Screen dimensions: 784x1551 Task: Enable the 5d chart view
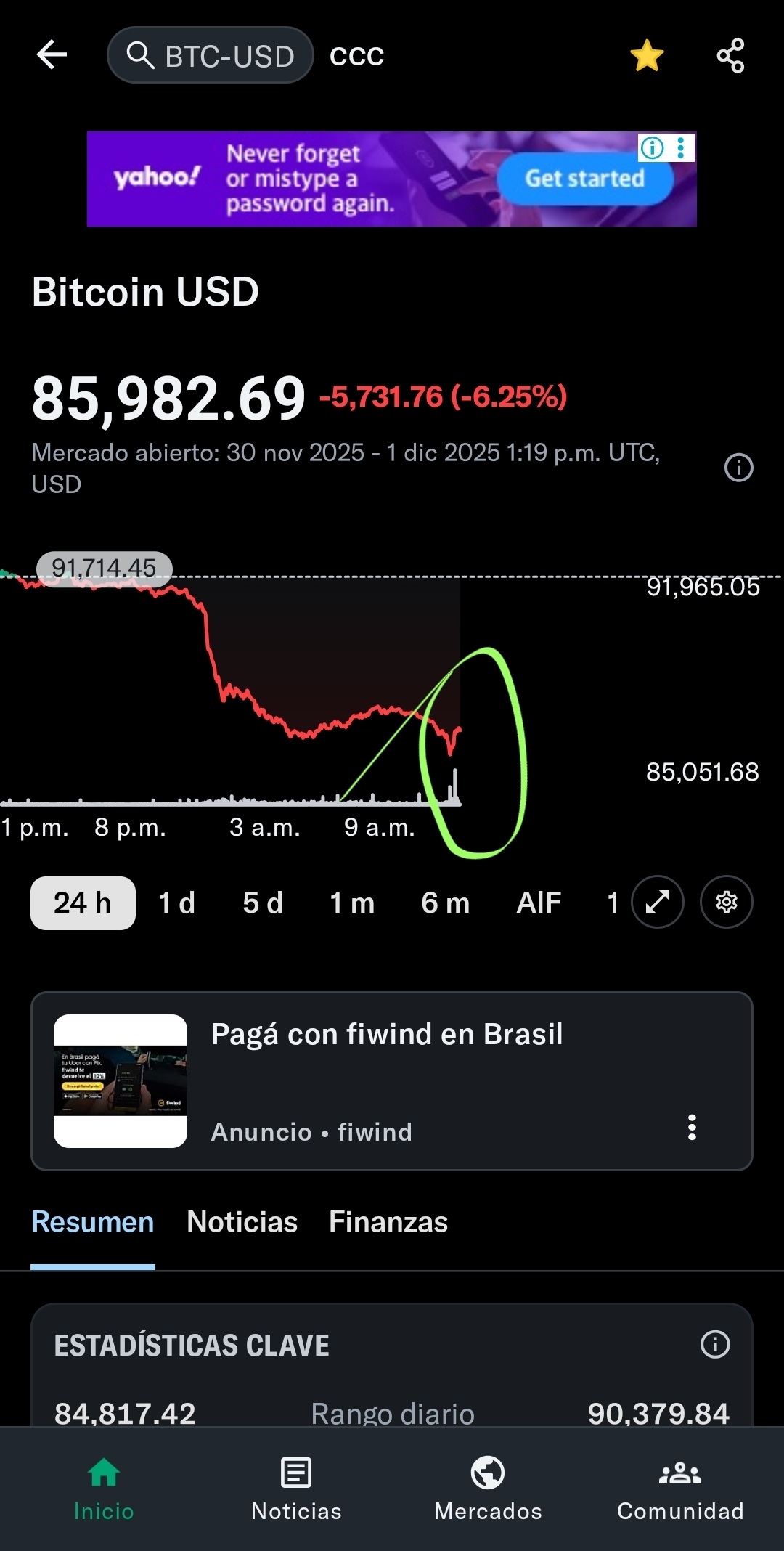[x=262, y=903]
